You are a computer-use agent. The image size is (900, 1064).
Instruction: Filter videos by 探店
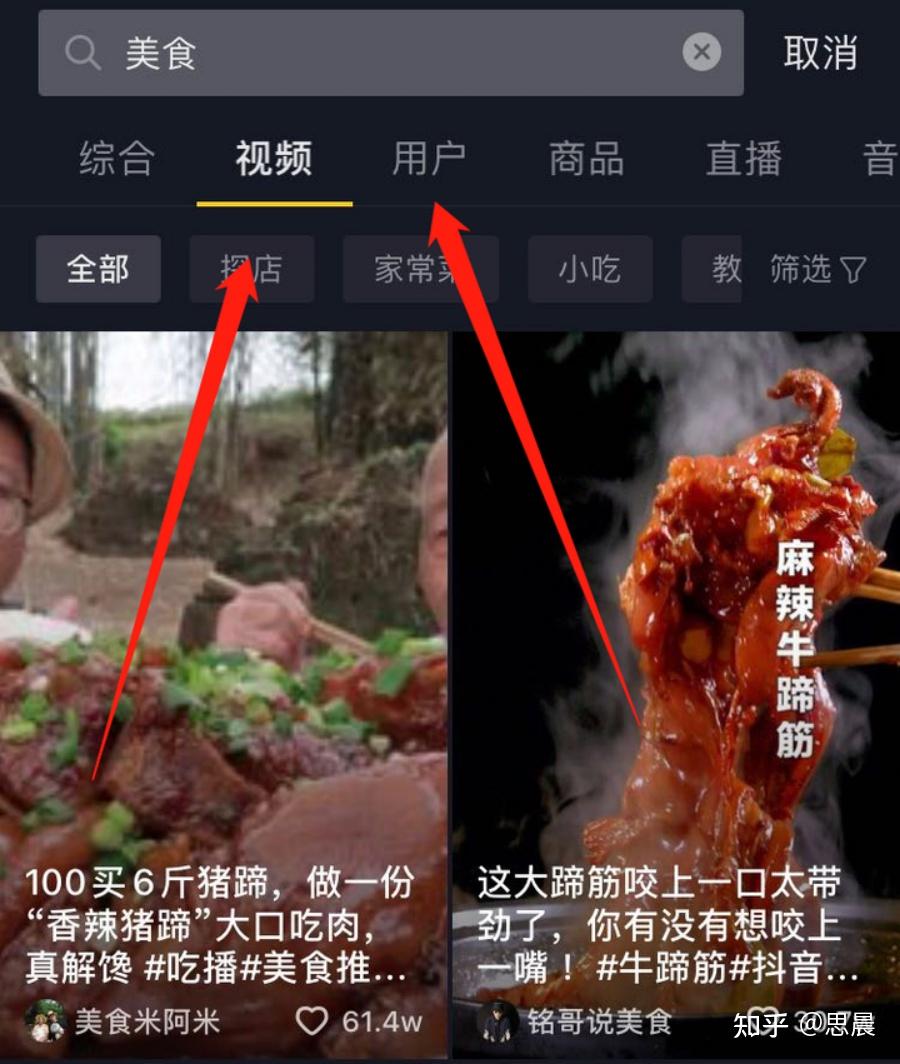point(252,269)
